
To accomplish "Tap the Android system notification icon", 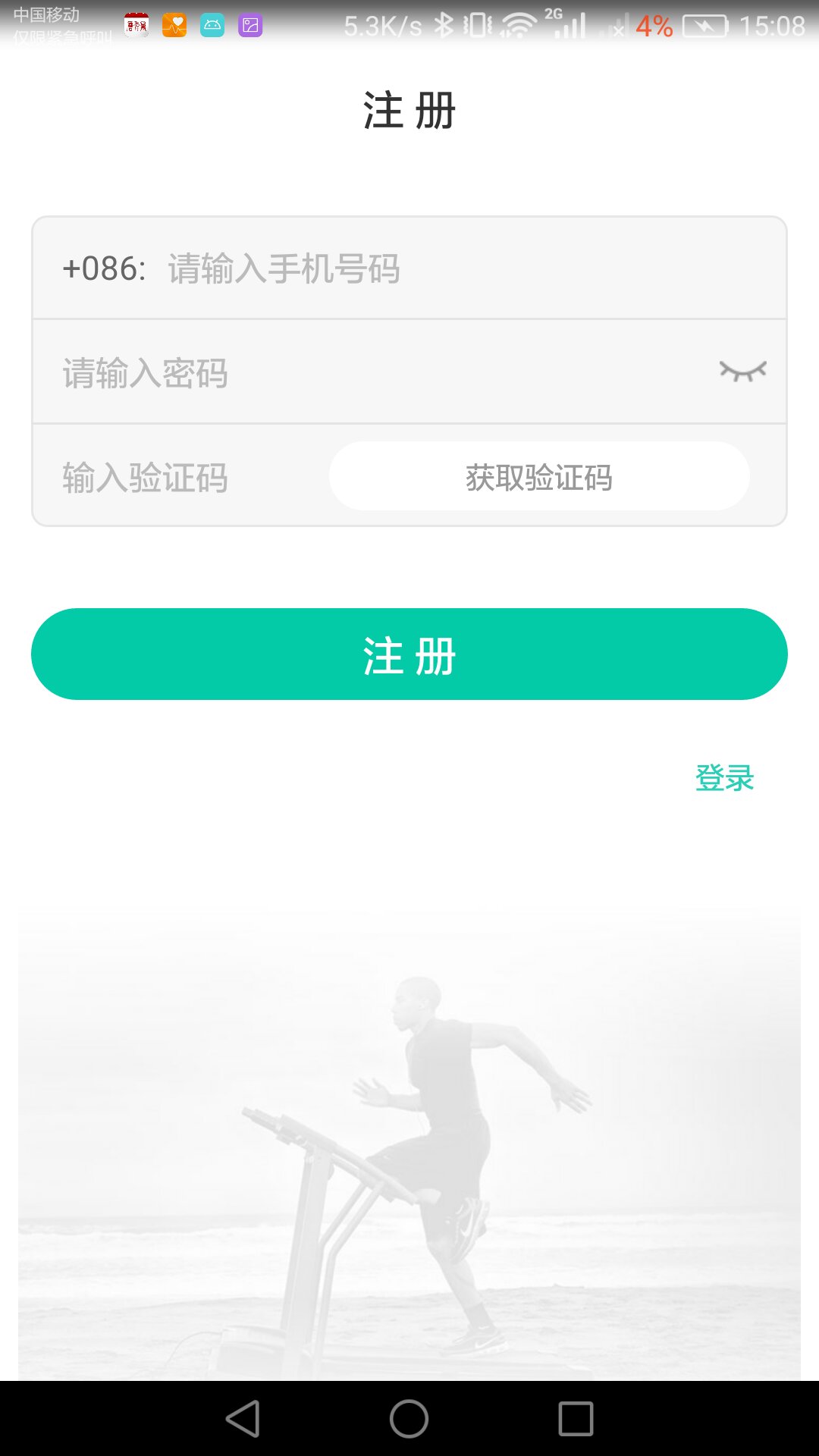I will click(x=212, y=23).
